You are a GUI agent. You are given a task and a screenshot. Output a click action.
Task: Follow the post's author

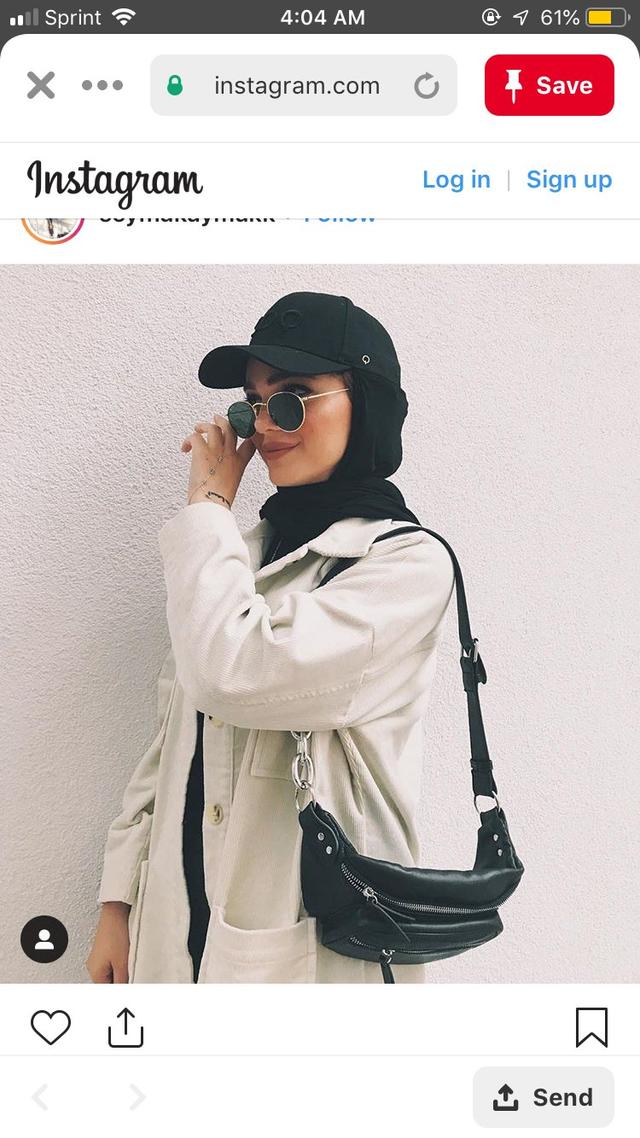[340, 219]
